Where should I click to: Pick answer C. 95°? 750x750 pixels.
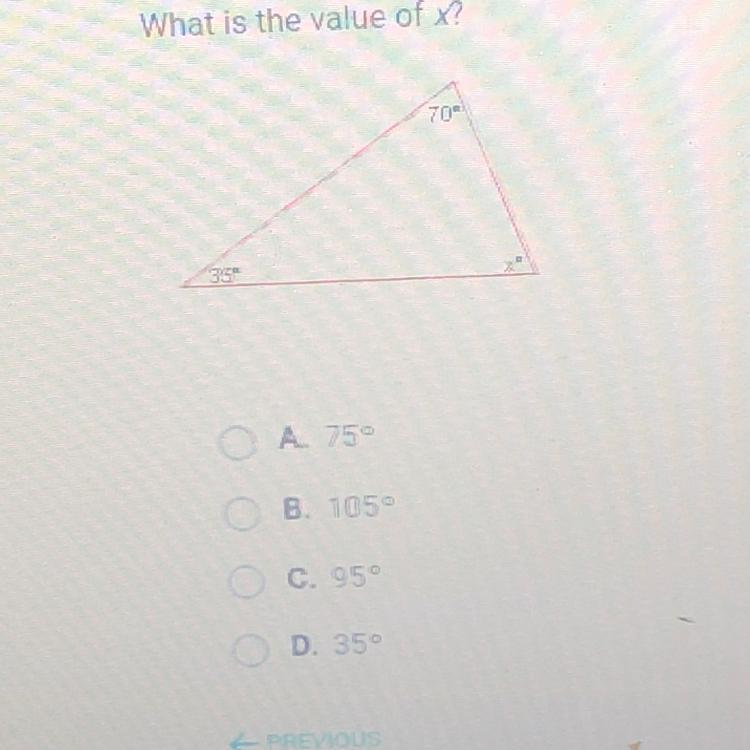(x=246, y=581)
